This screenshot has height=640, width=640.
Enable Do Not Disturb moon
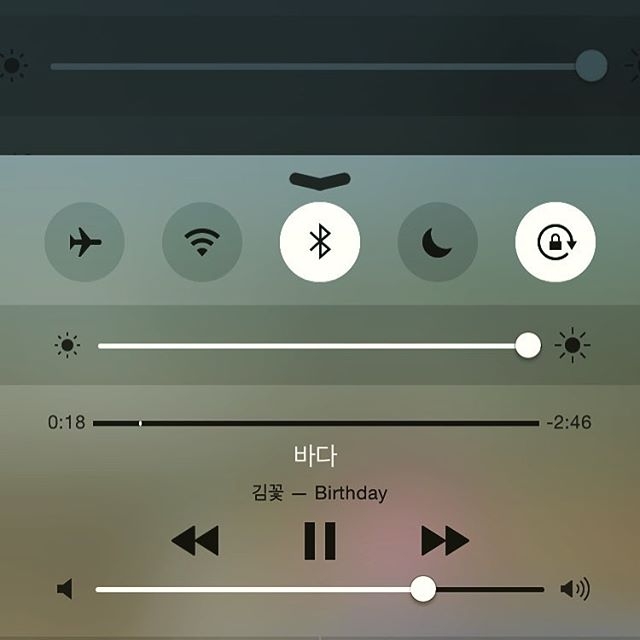[437, 243]
